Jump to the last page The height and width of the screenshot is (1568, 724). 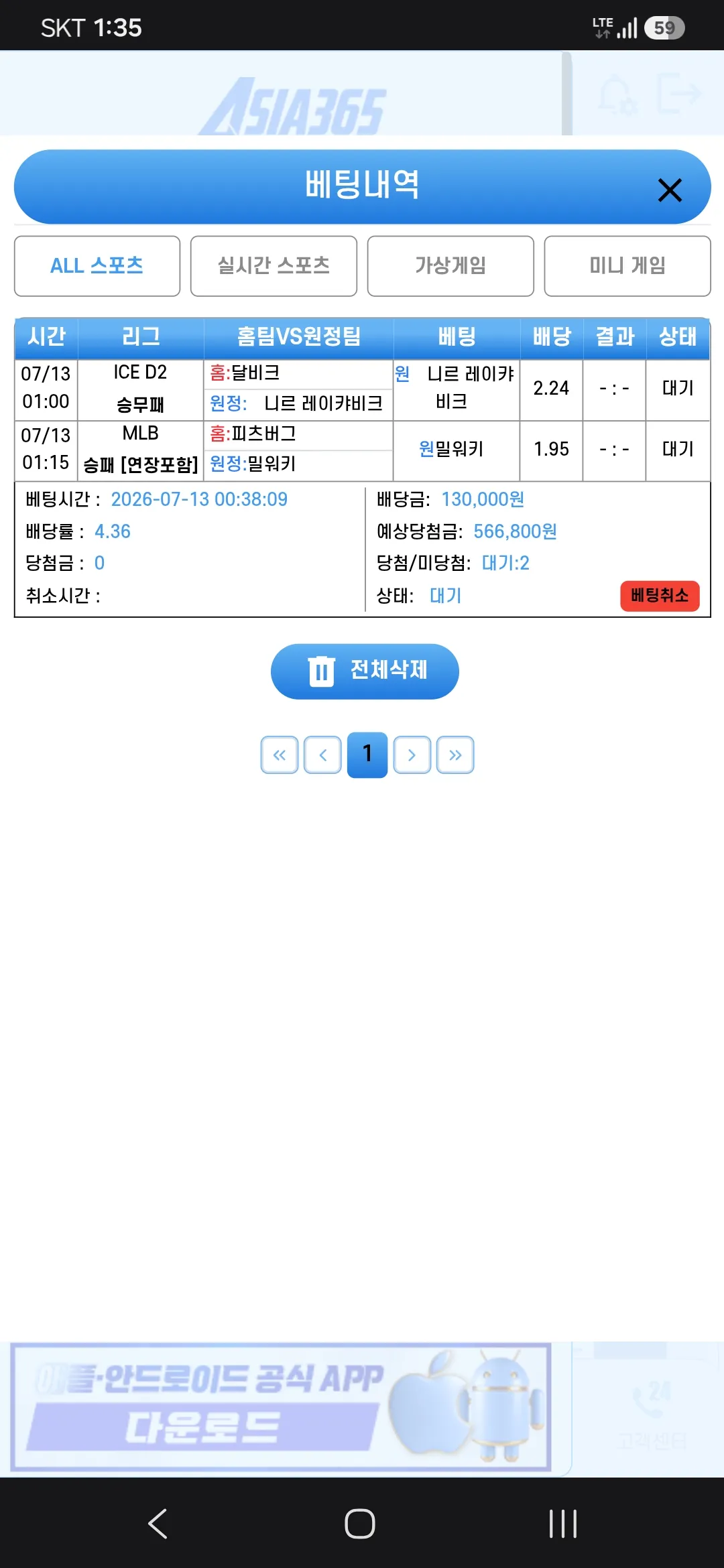[455, 755]
